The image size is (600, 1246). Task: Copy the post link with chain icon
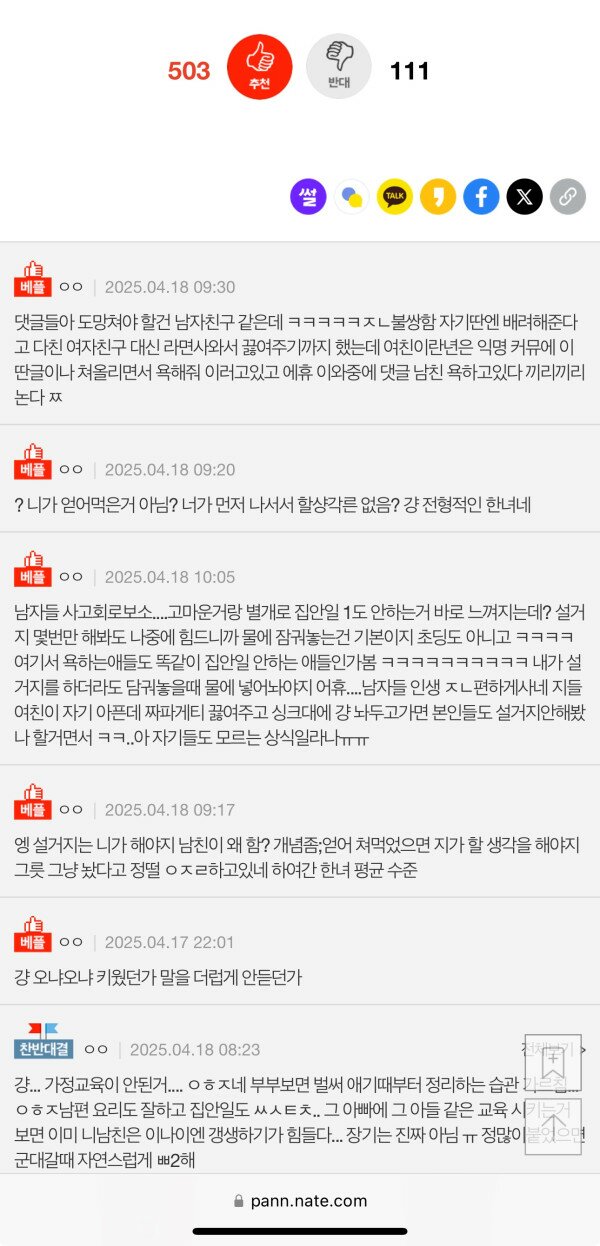[x=567, y=197]
